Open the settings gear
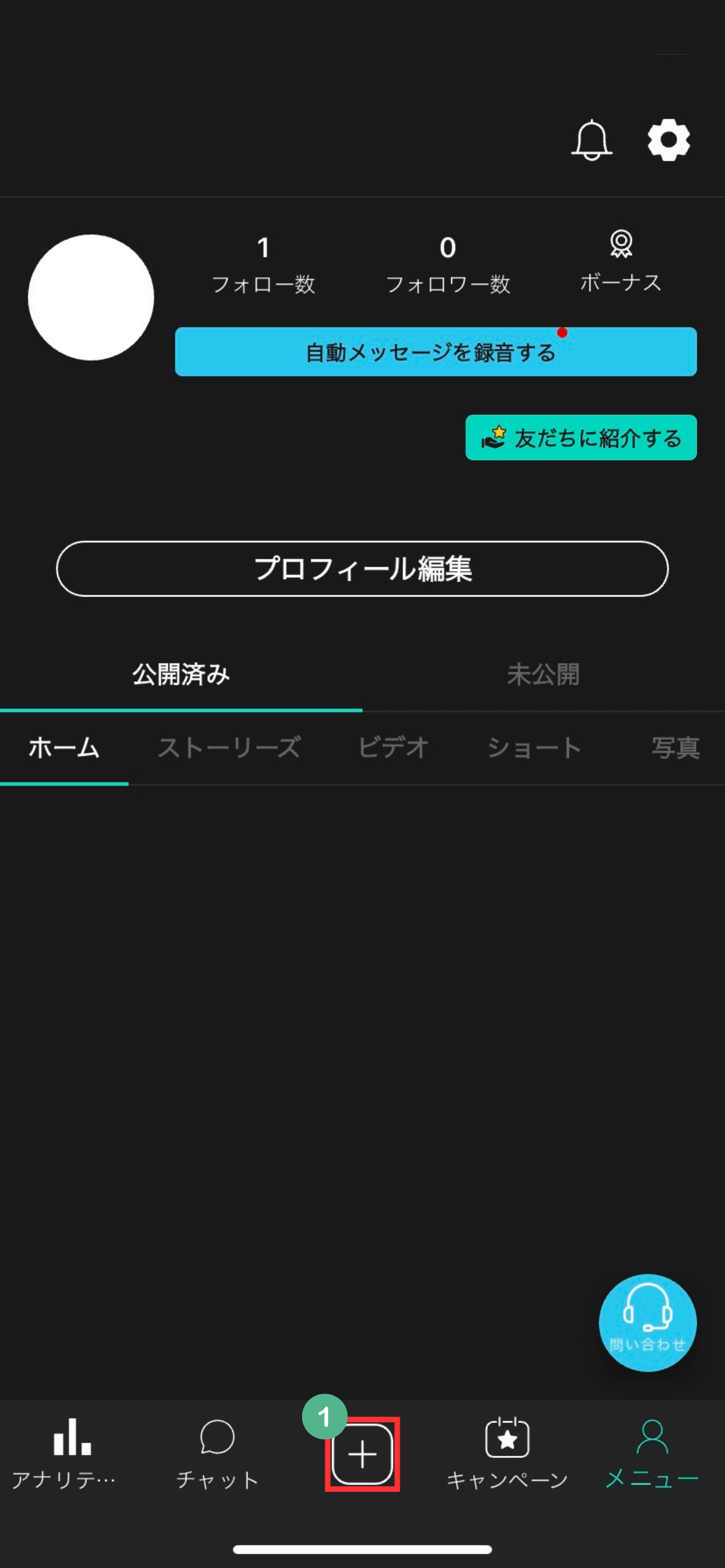Viewport: 725px width, 1568px height. [669, 140]
